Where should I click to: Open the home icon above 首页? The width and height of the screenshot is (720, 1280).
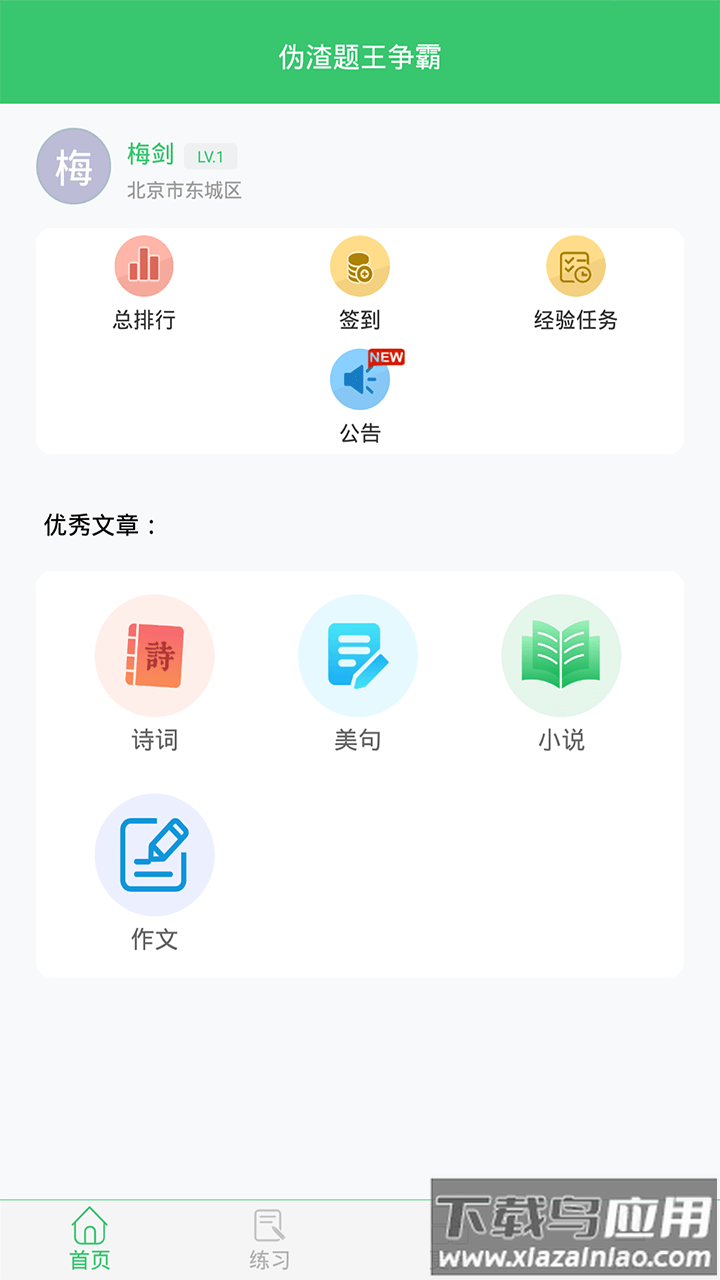click(88, 1221)
